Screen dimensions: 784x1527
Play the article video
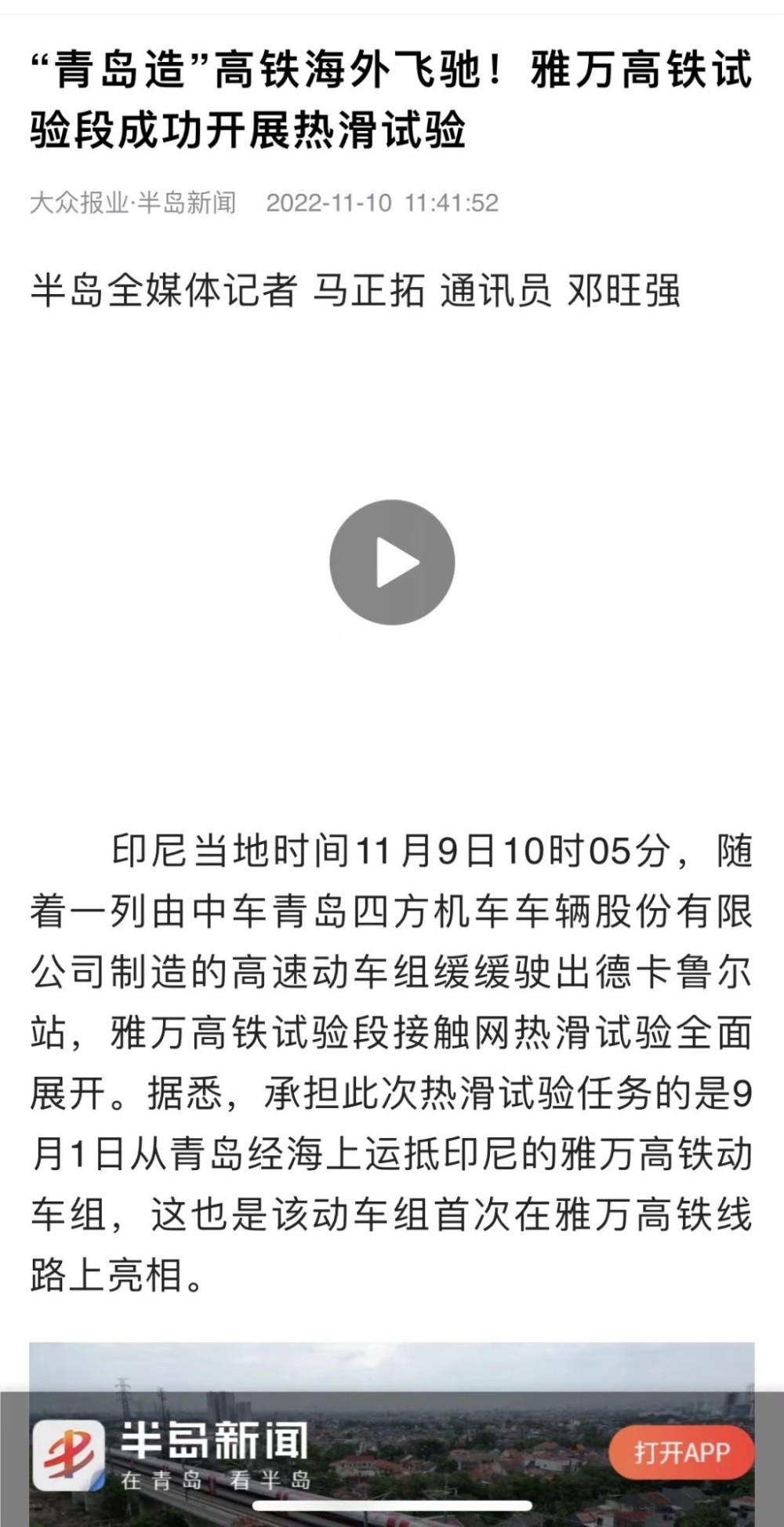tap(392, 562)
